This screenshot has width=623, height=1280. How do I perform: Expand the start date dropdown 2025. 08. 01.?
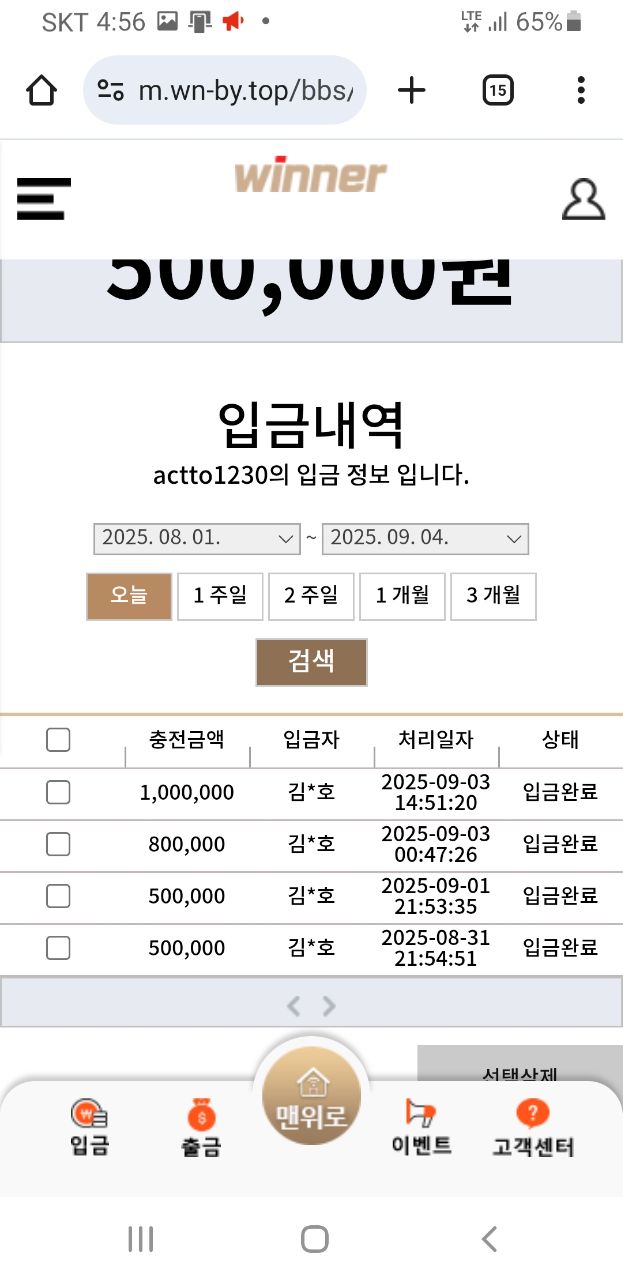197,538
